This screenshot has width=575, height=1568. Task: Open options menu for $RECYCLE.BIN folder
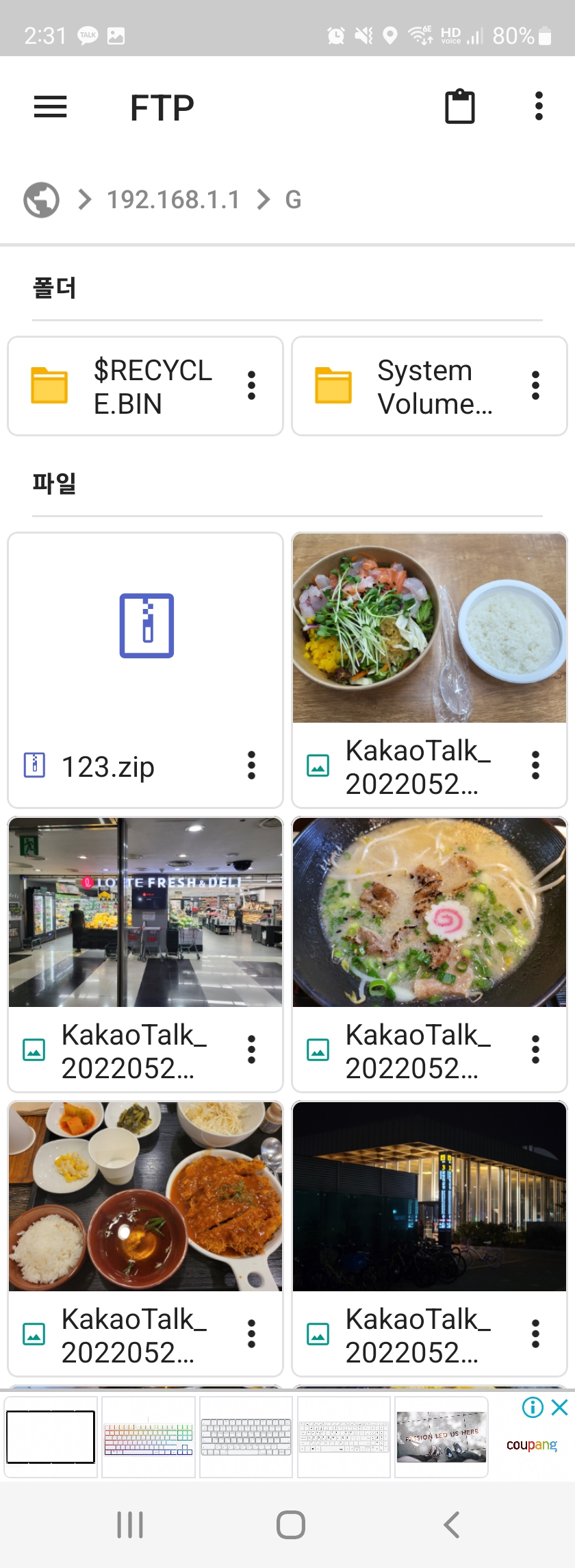[x=251, y=385]
